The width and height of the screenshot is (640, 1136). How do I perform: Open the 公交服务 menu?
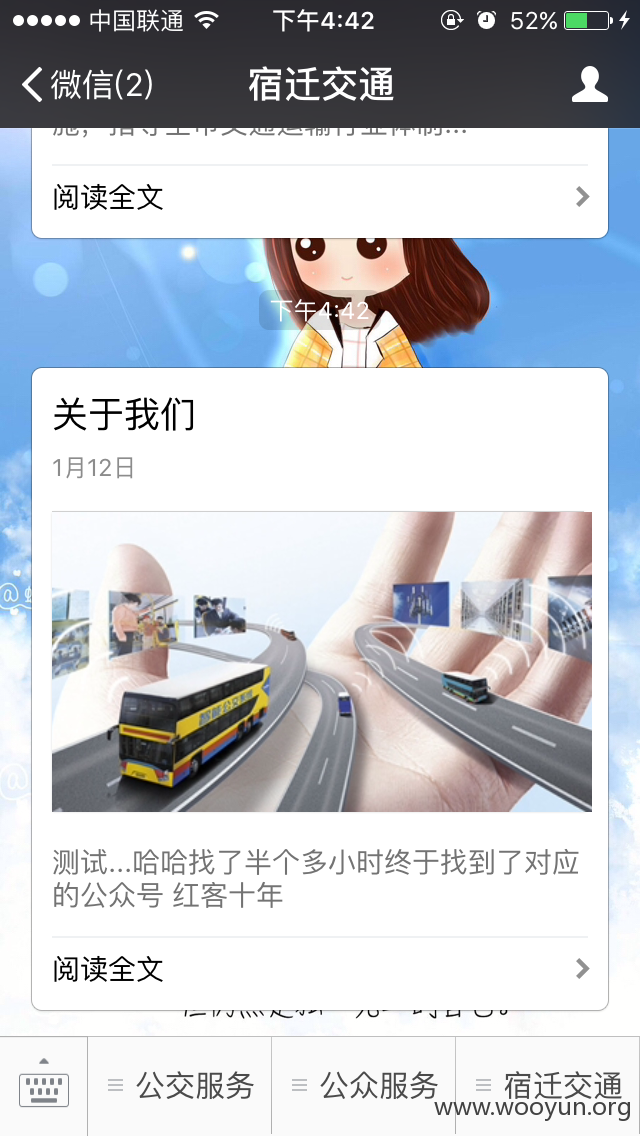tap(180, 1085)
